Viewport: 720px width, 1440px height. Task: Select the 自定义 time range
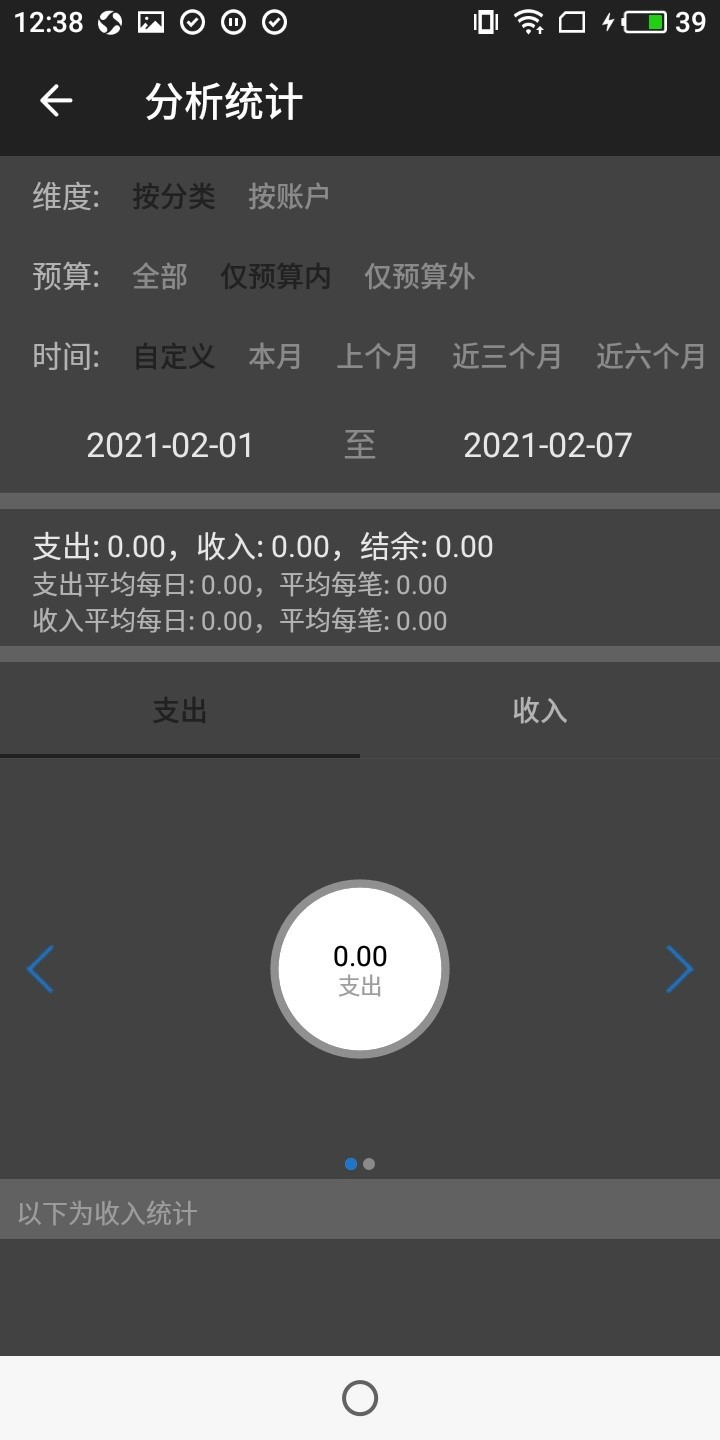[174, 356]
